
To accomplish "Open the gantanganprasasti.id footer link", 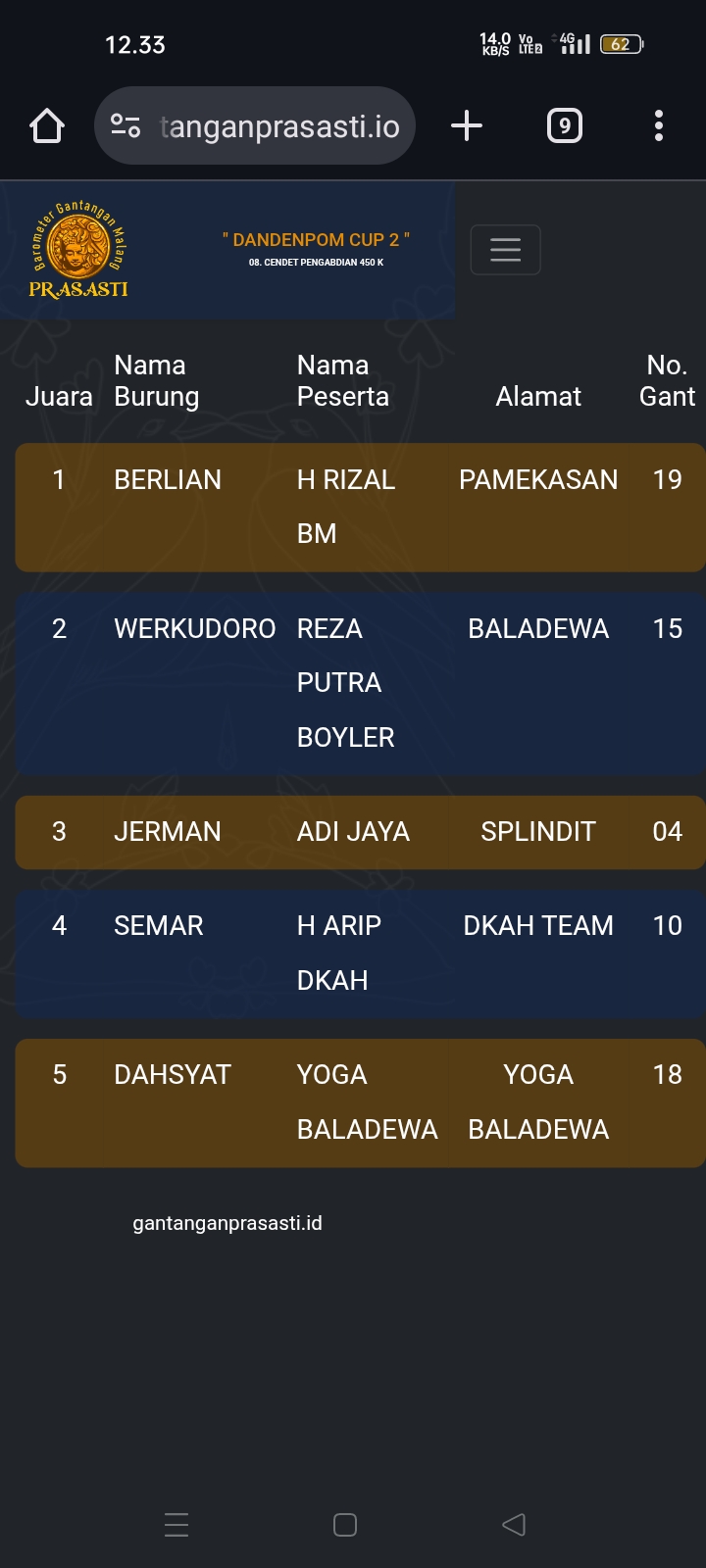I will 227,1223.
